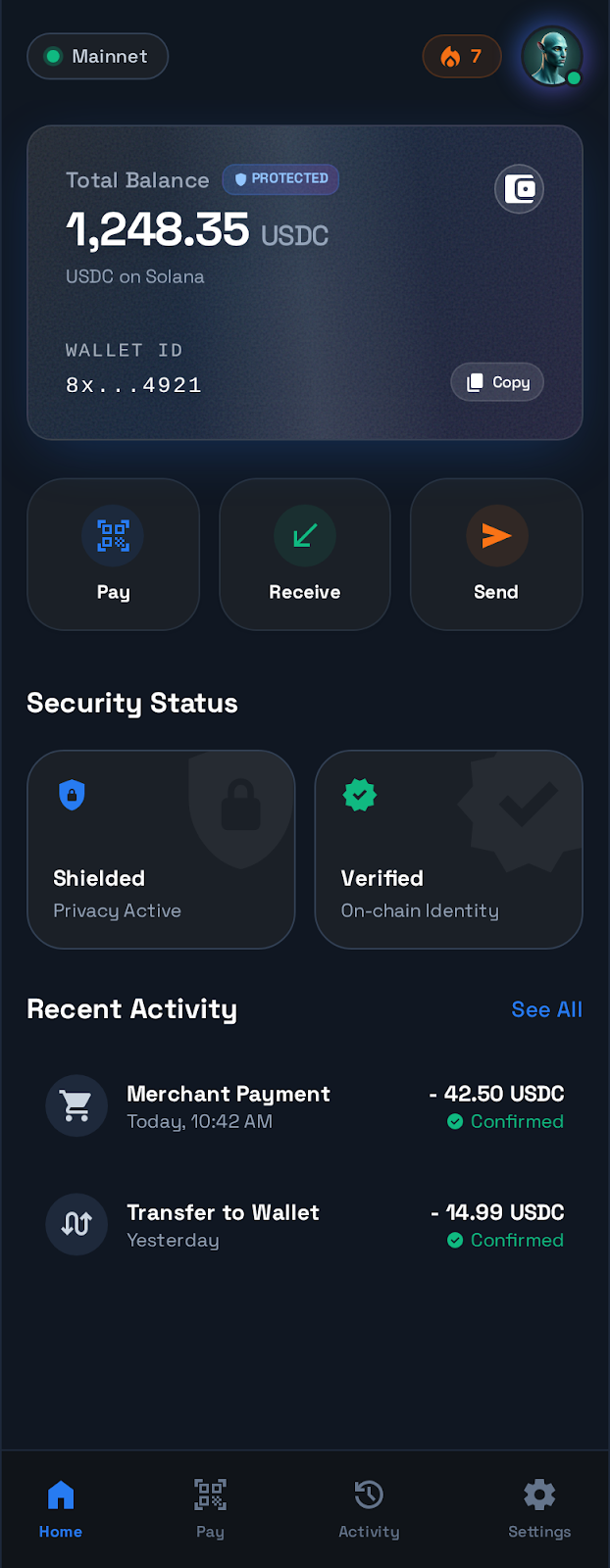Go to the Activity tab
Image resolution: width=610 pixels, height=1568 pixels.
(369, 1509)
